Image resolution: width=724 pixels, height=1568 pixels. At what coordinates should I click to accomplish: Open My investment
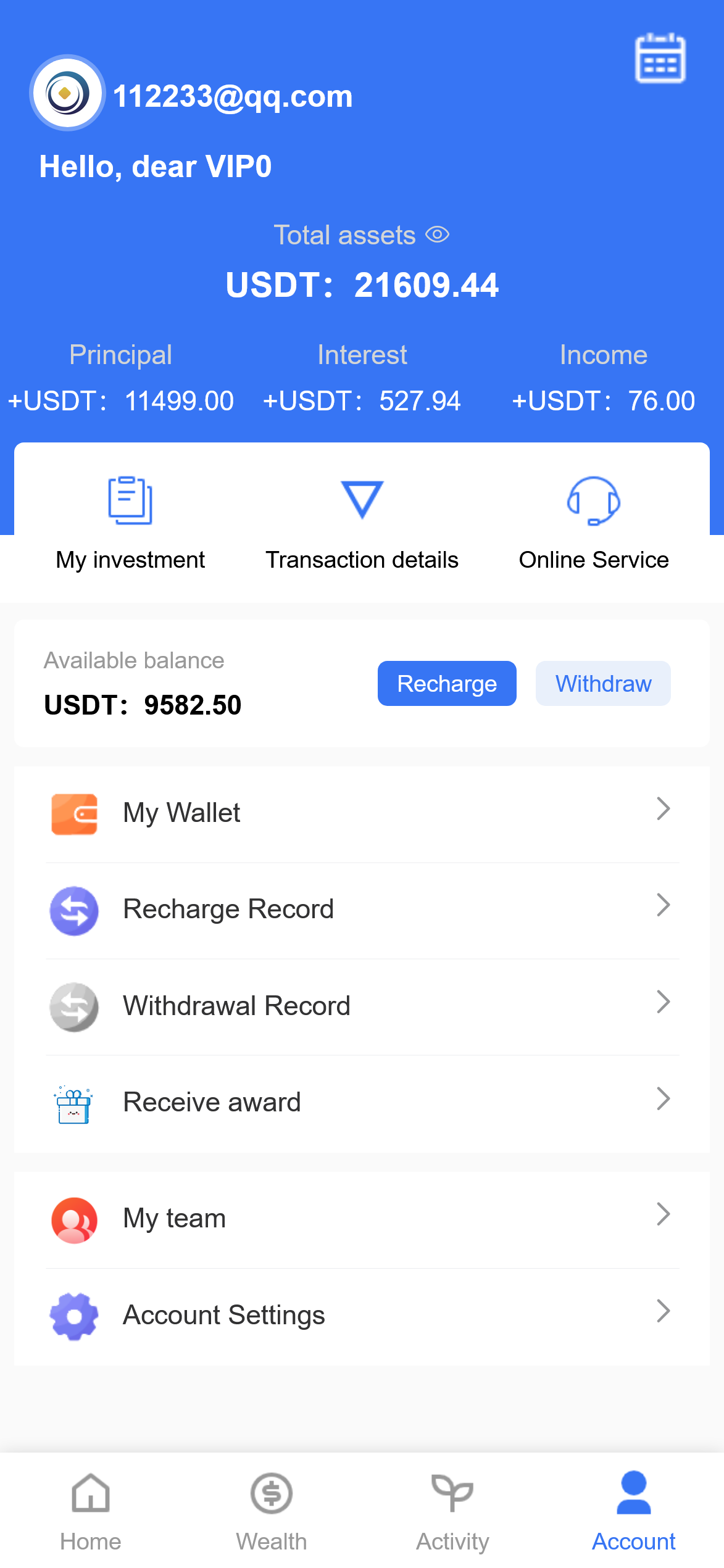(130, 523)
